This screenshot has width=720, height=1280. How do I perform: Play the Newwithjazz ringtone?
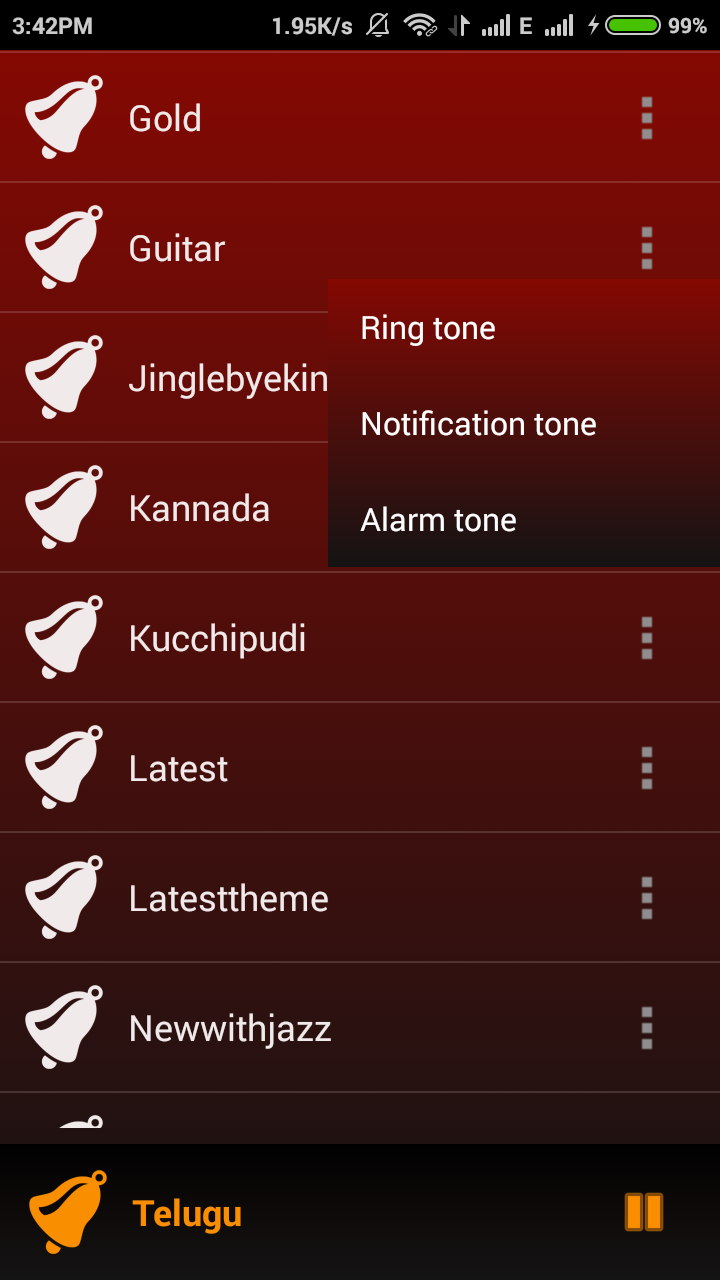[x=230, y=1028]
